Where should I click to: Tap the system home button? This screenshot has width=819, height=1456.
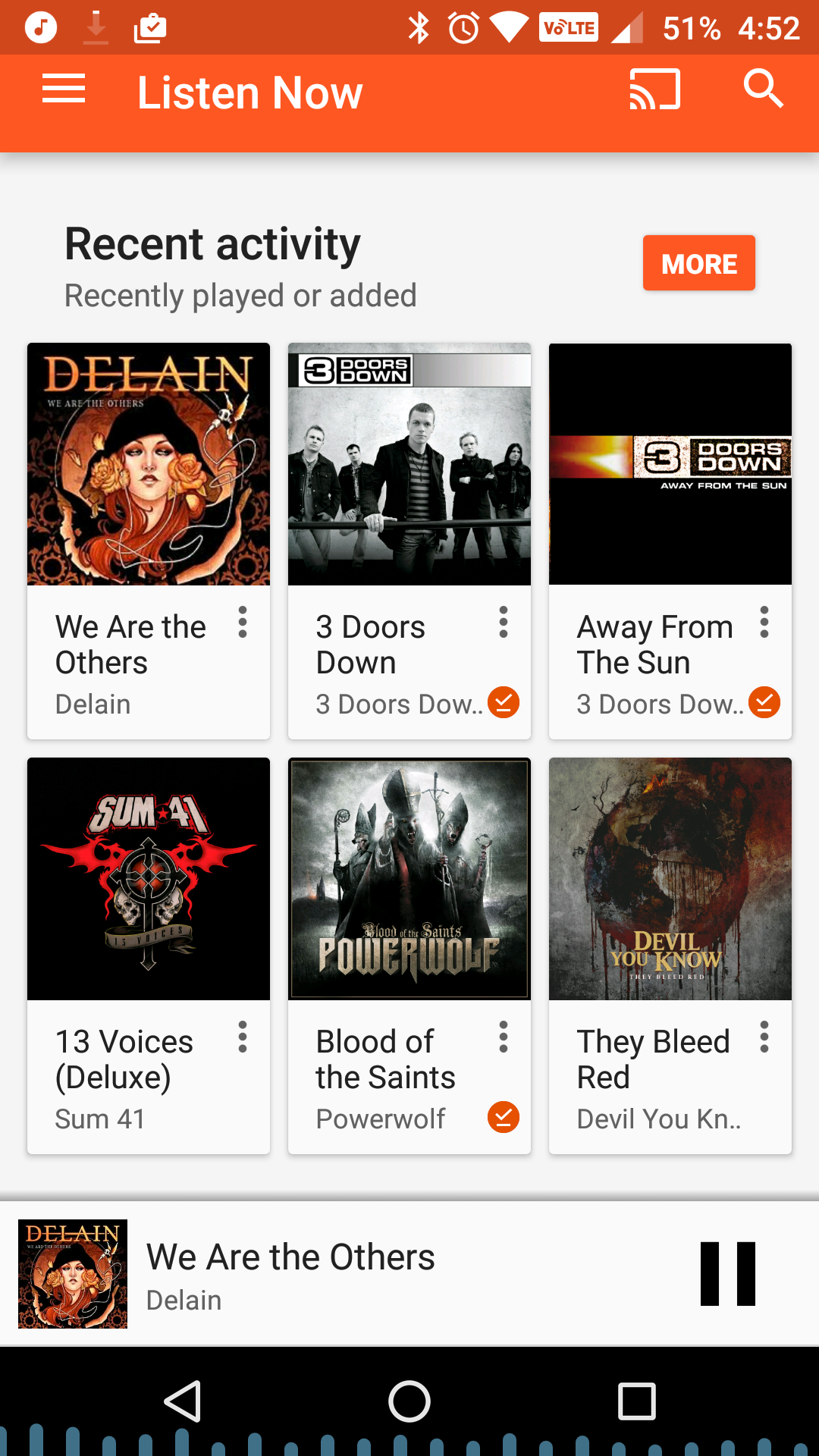pyautogui.click(x=409, y=1401)
